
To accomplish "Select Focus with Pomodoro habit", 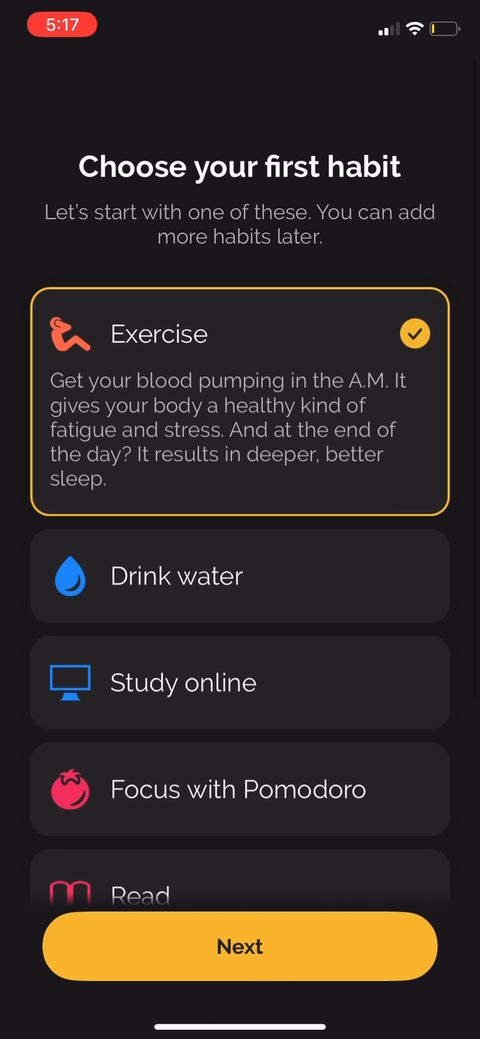I will (240, 789).
